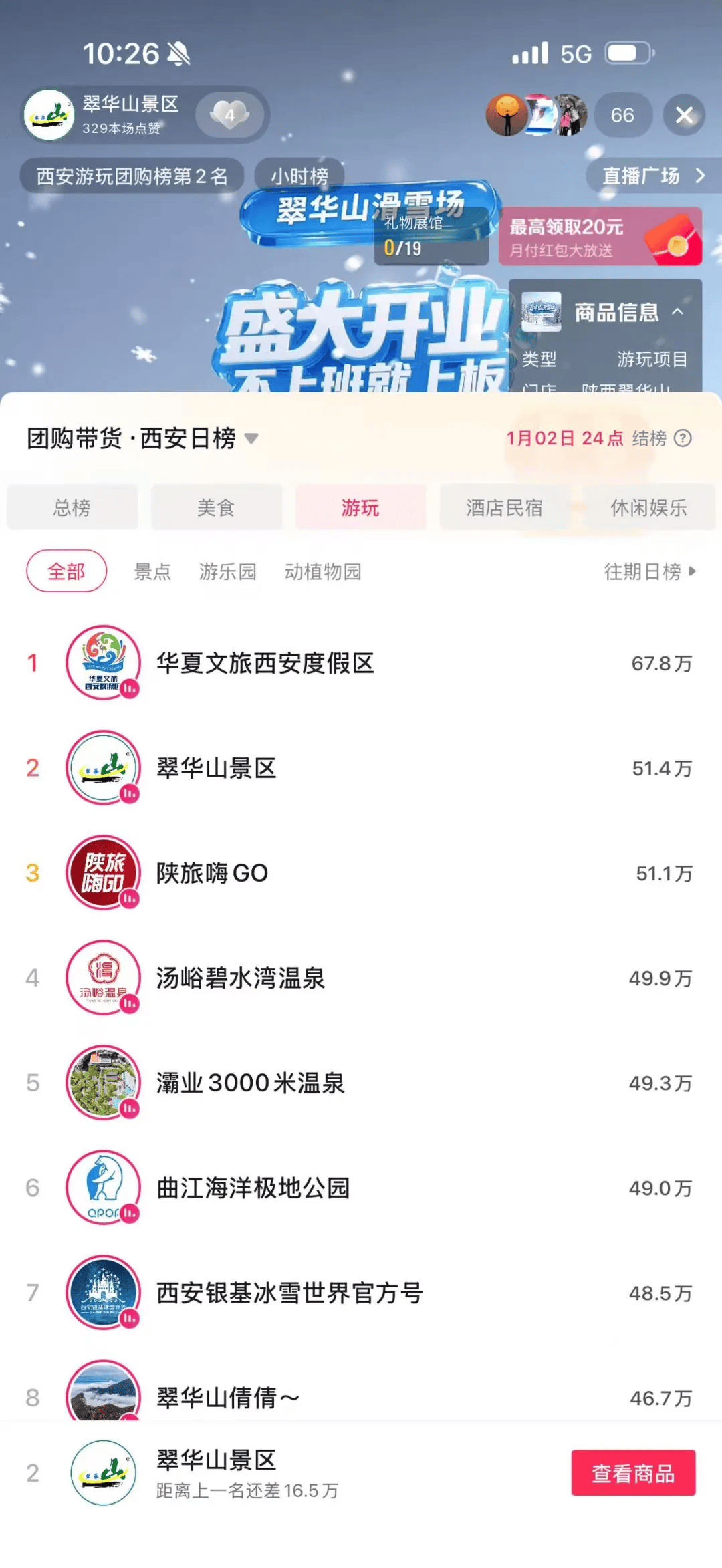This screenshot has height=1568, width=722.
Task: Close the live stream with the X
Action: point(683,115)
